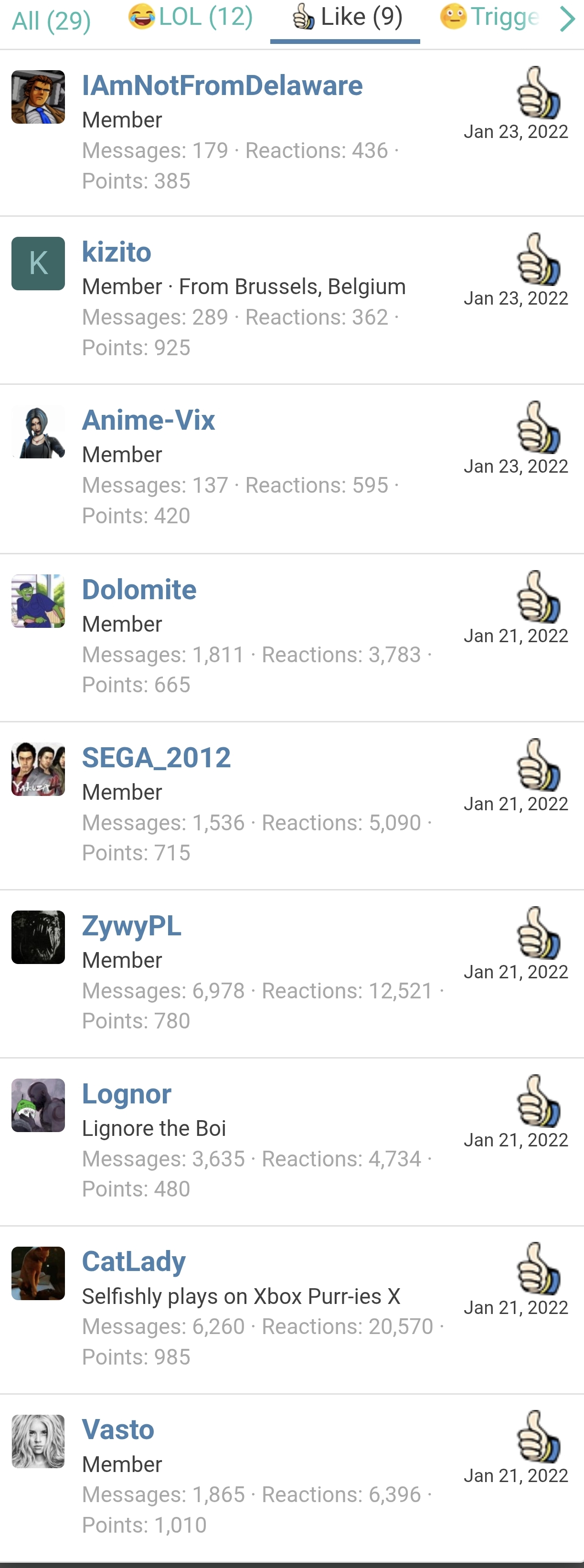Tap Vasto's avatar picture
This screenshot has width=584, height=1568.
[38, 1441]
